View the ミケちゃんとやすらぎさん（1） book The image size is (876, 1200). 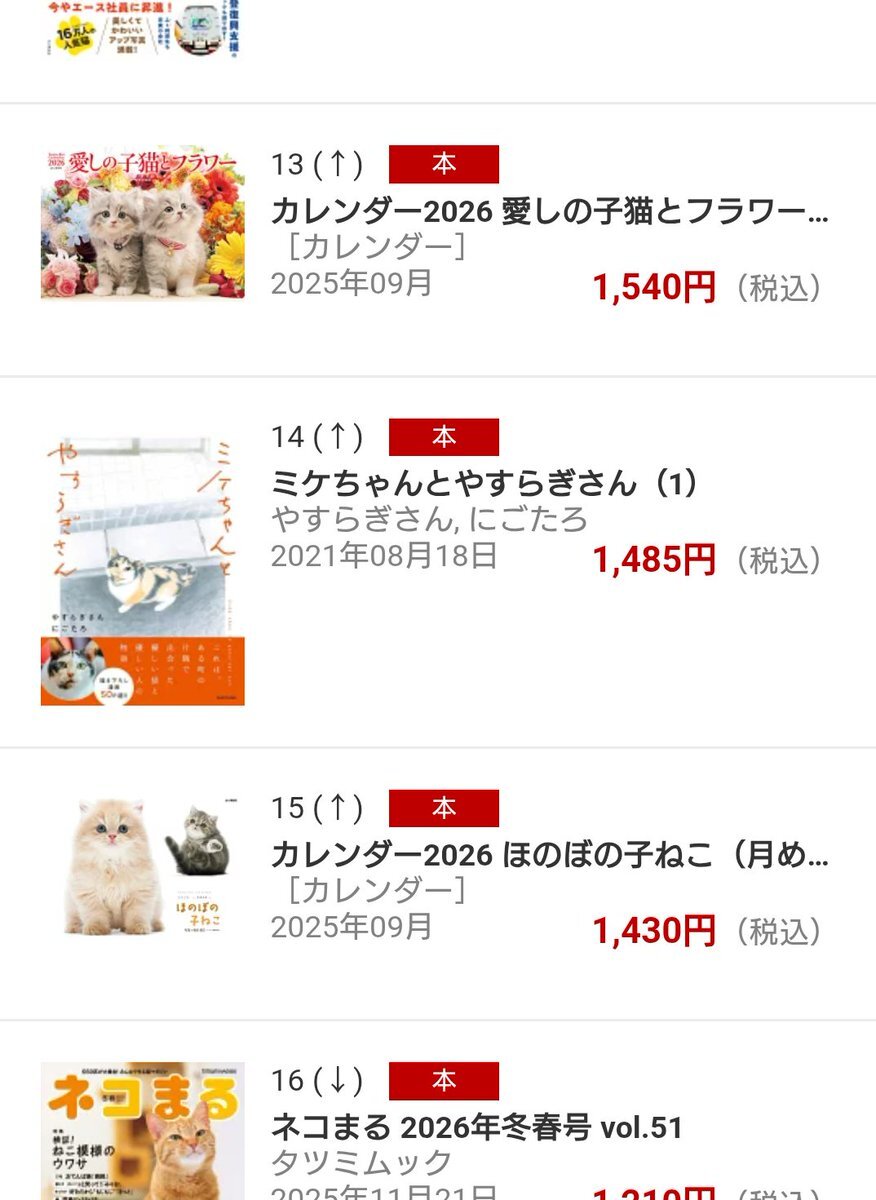(484, 484)
